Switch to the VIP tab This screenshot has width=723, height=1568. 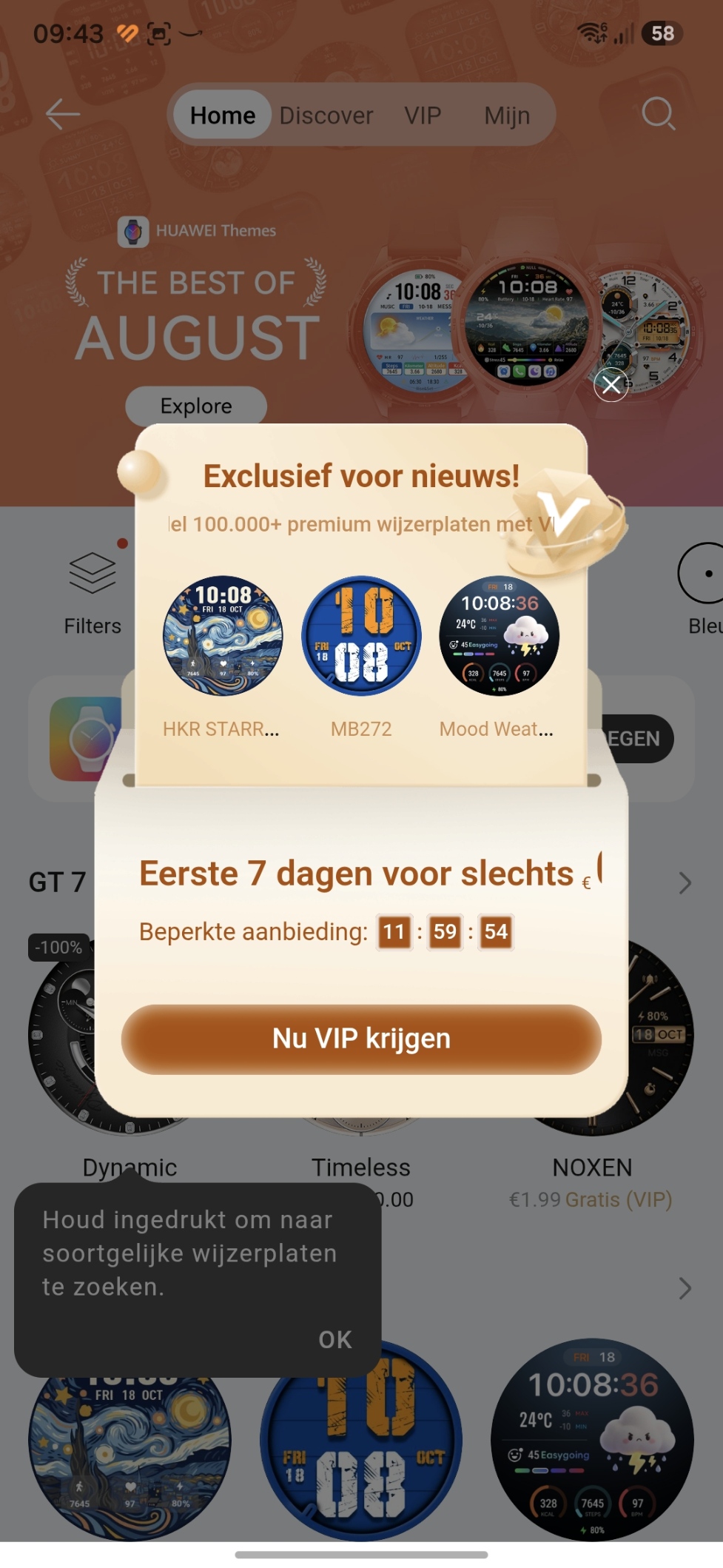pyautogui.click(x=423, y=115)
